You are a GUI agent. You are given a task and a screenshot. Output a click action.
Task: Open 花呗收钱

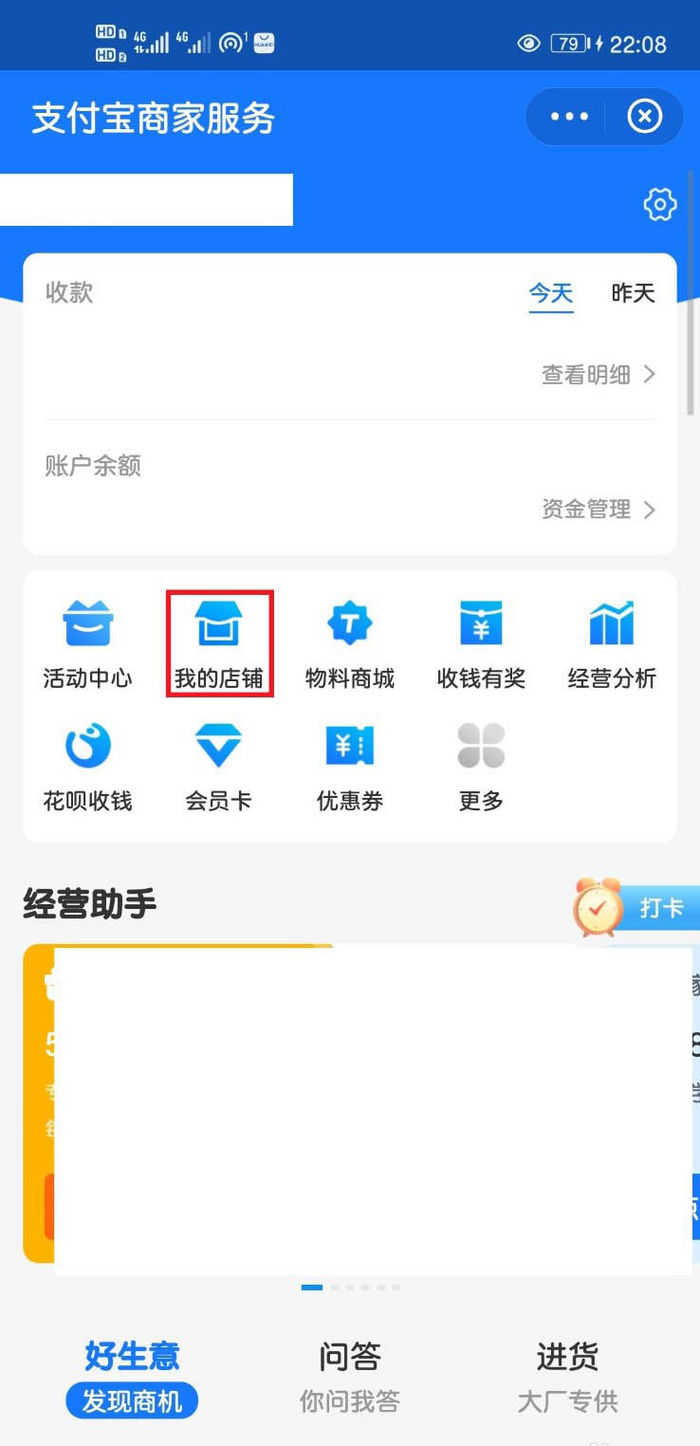88,768
